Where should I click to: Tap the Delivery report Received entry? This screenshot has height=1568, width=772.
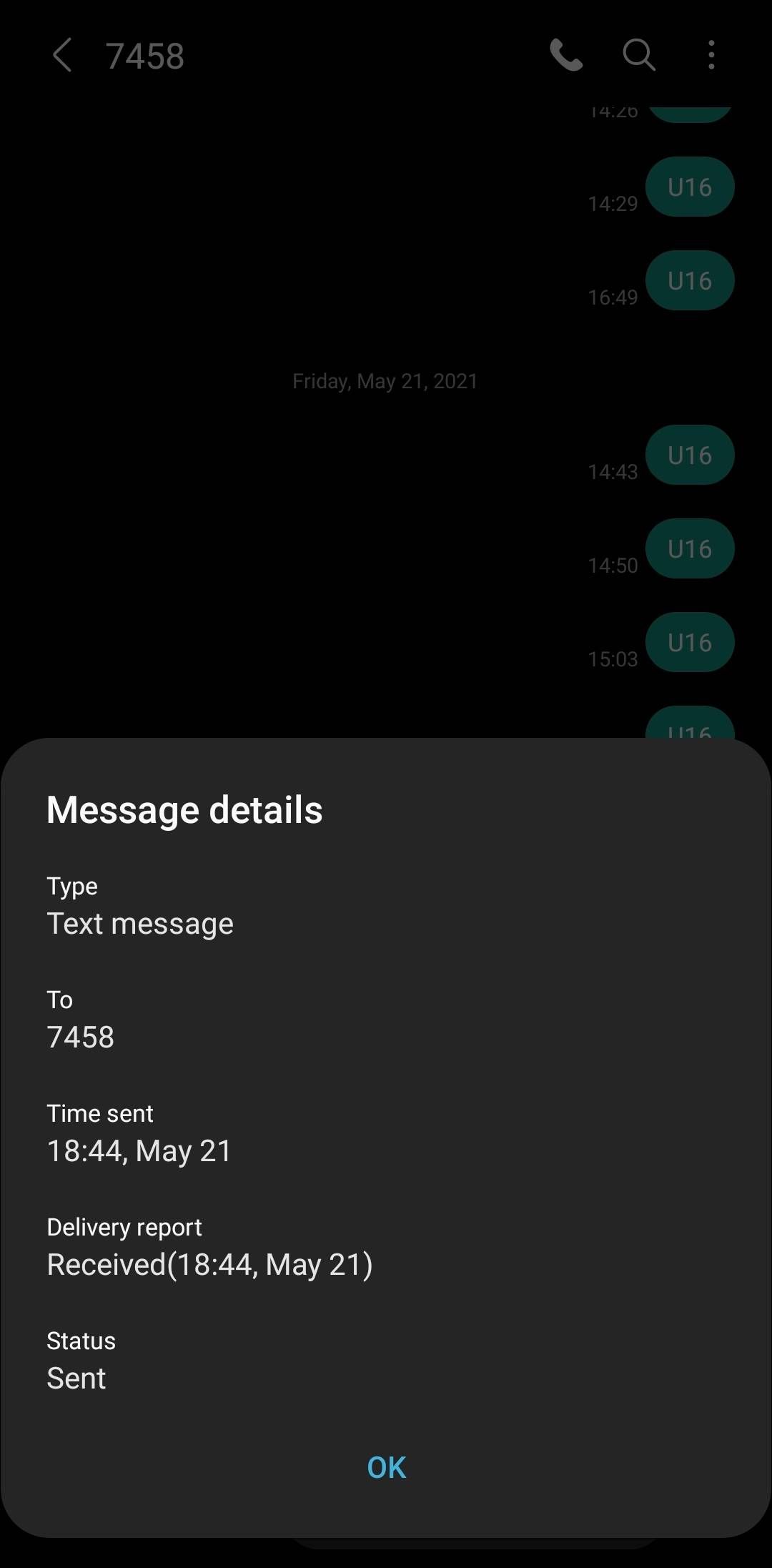(x=209, y=1263)
